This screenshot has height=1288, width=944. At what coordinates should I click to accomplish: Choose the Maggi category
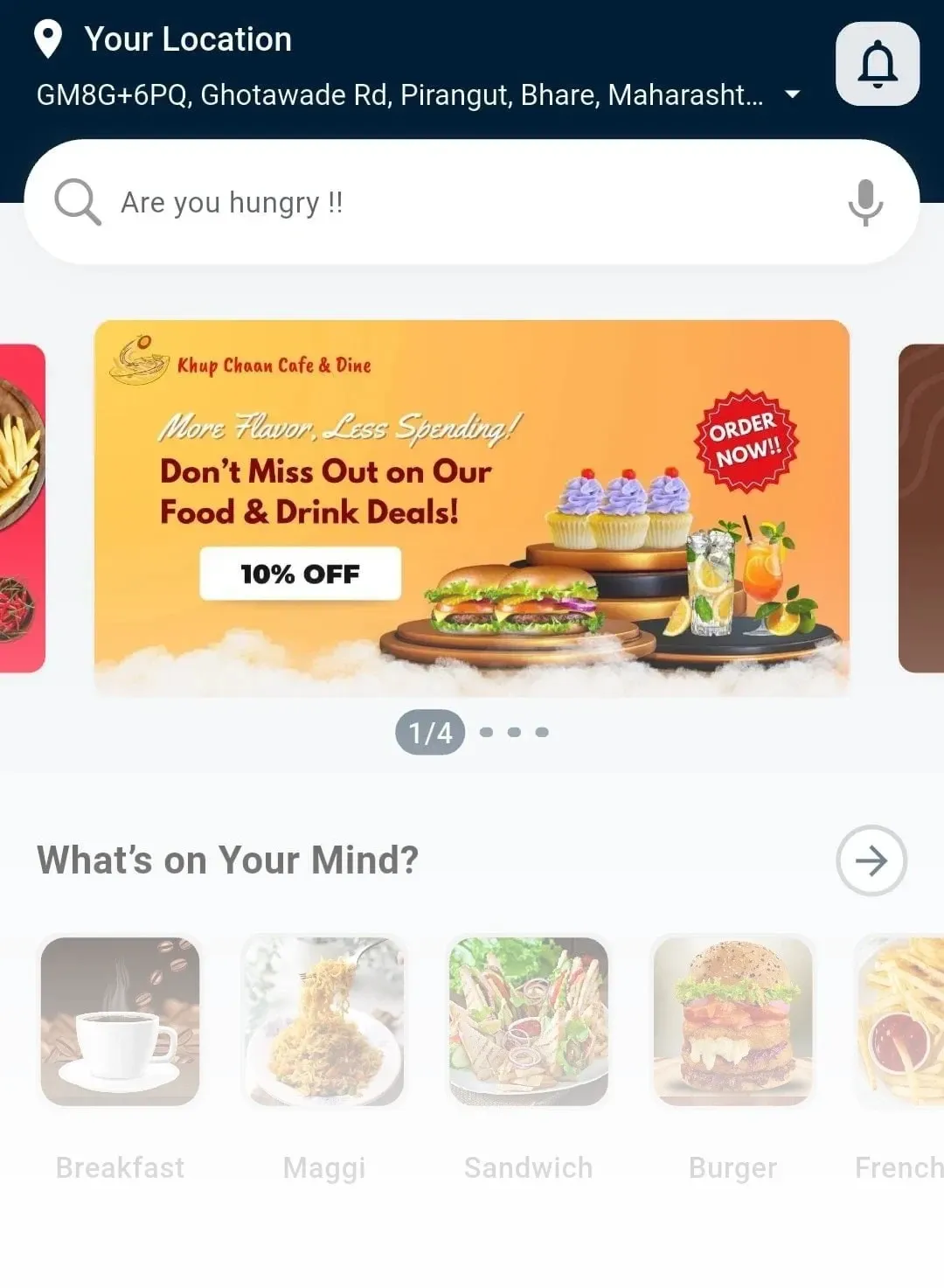(324, 1021)
